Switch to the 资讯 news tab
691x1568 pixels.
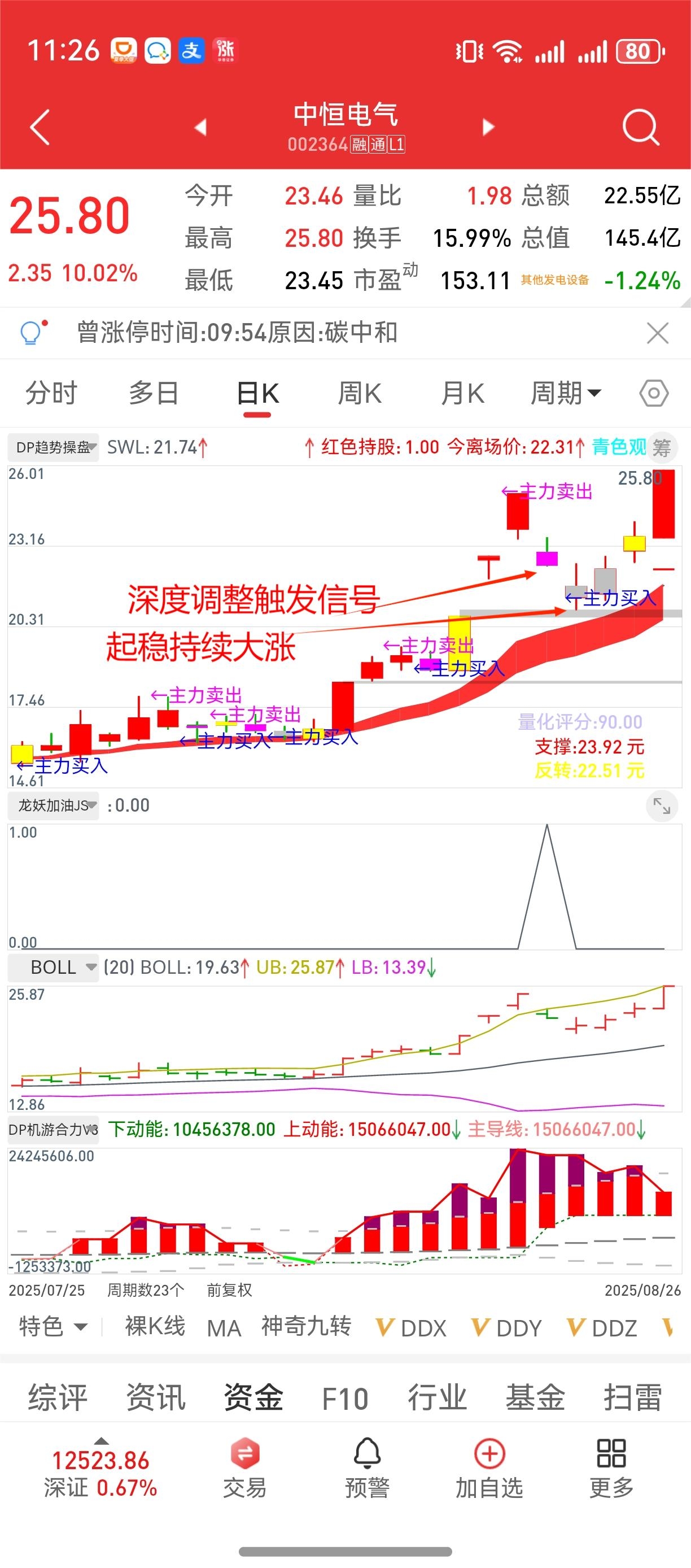pos(156,1397)
